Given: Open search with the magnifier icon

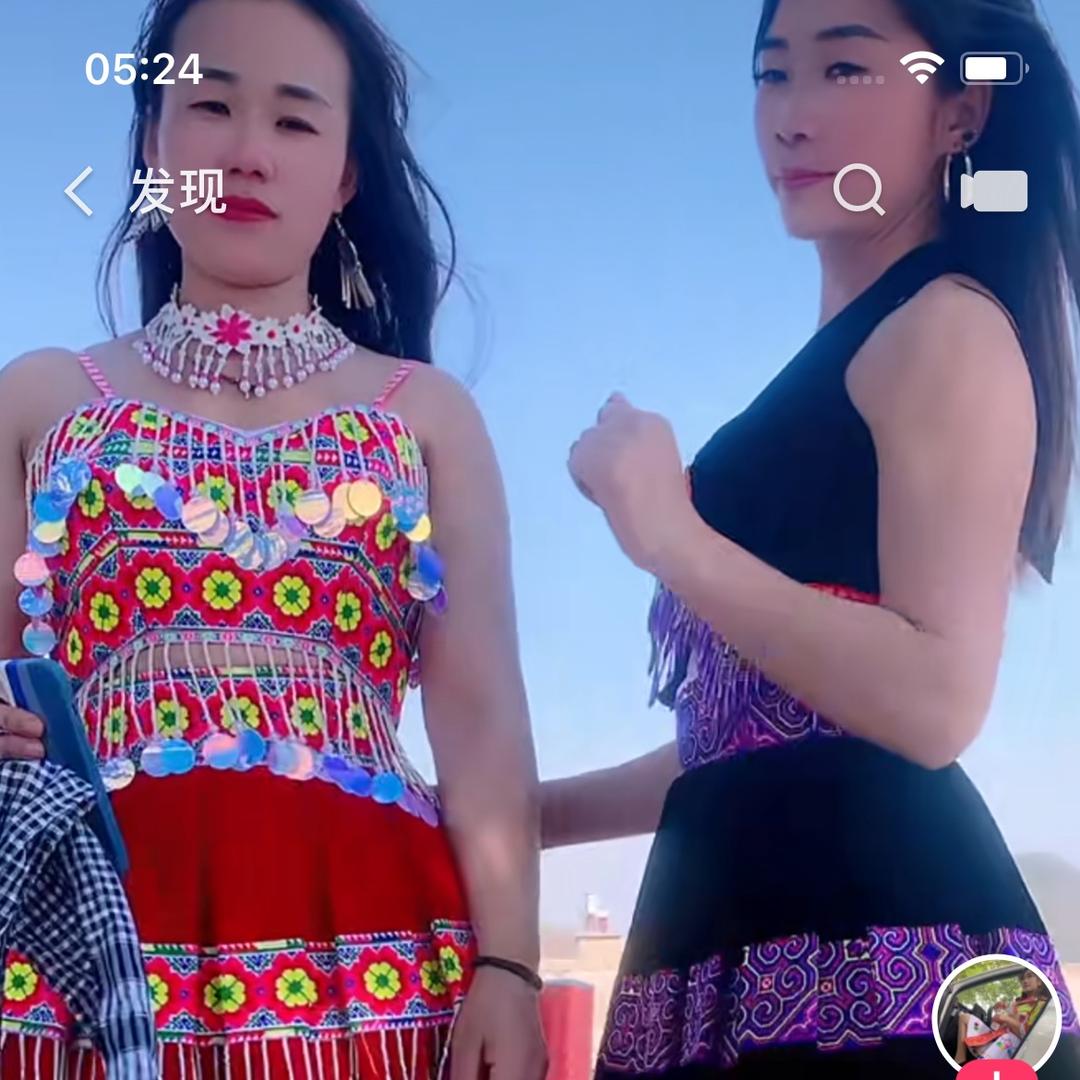Looking at the screenshot, I should tap(859, 190).
